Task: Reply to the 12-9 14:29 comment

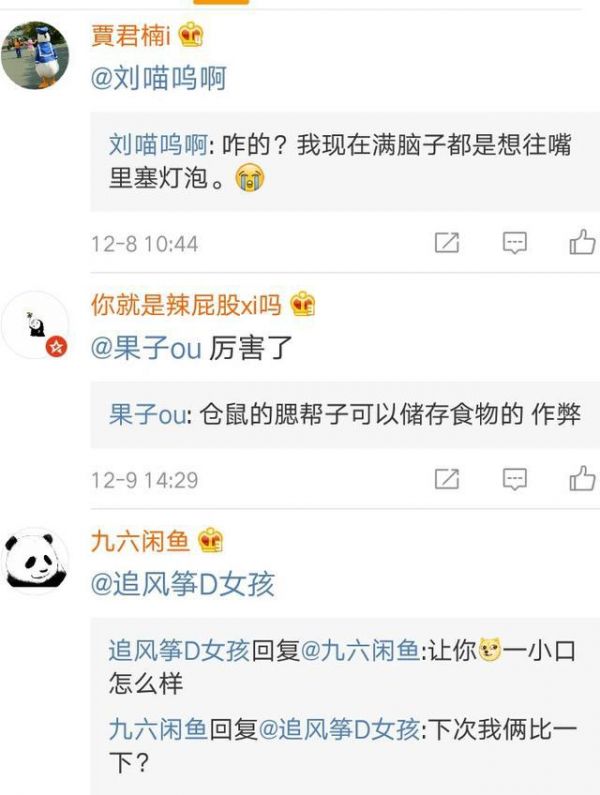Action: tap(514, 479)
